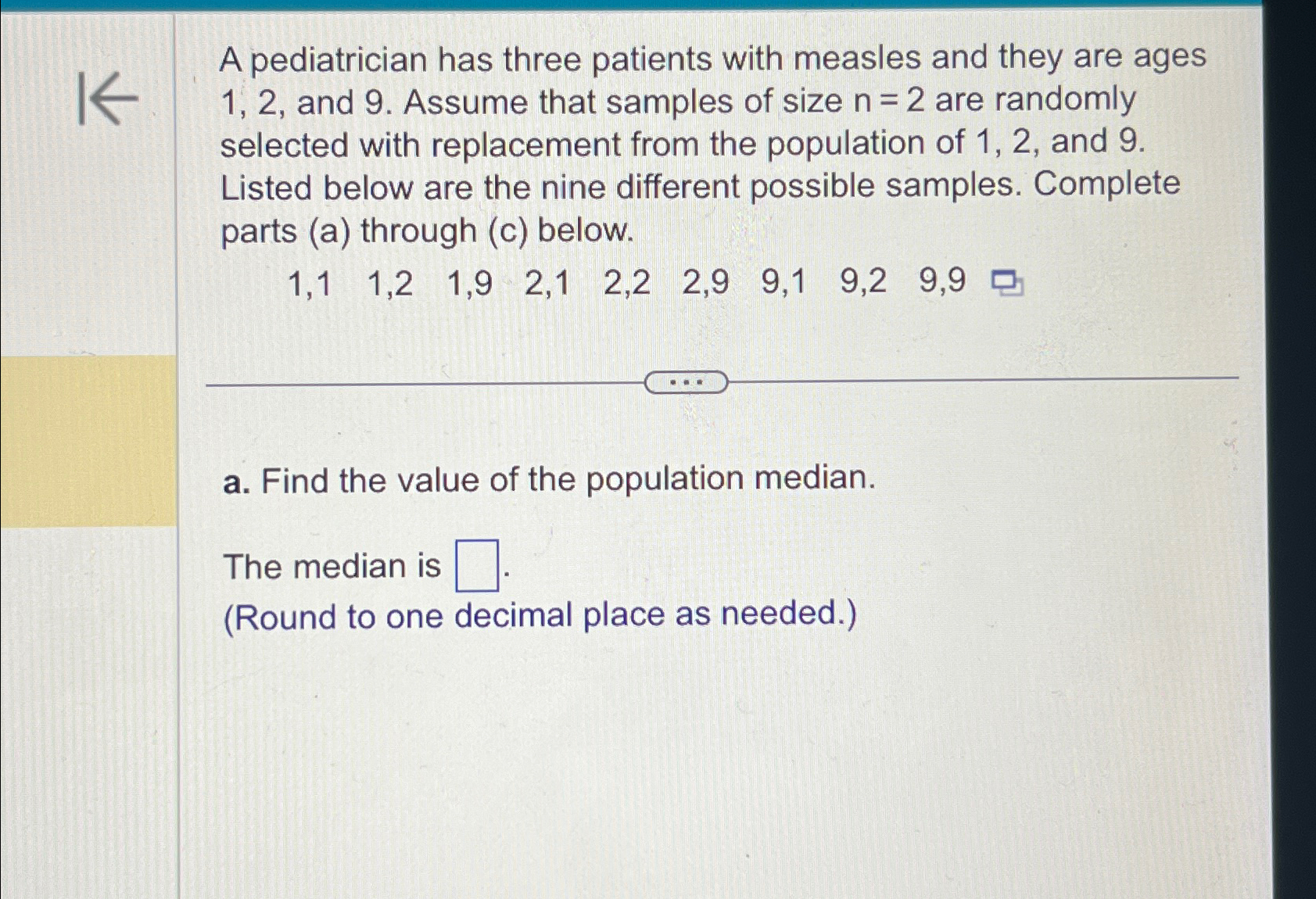Tap the collapse arrow at the left panel
Screen dimensions: 1316x899
tap(108, 98)
